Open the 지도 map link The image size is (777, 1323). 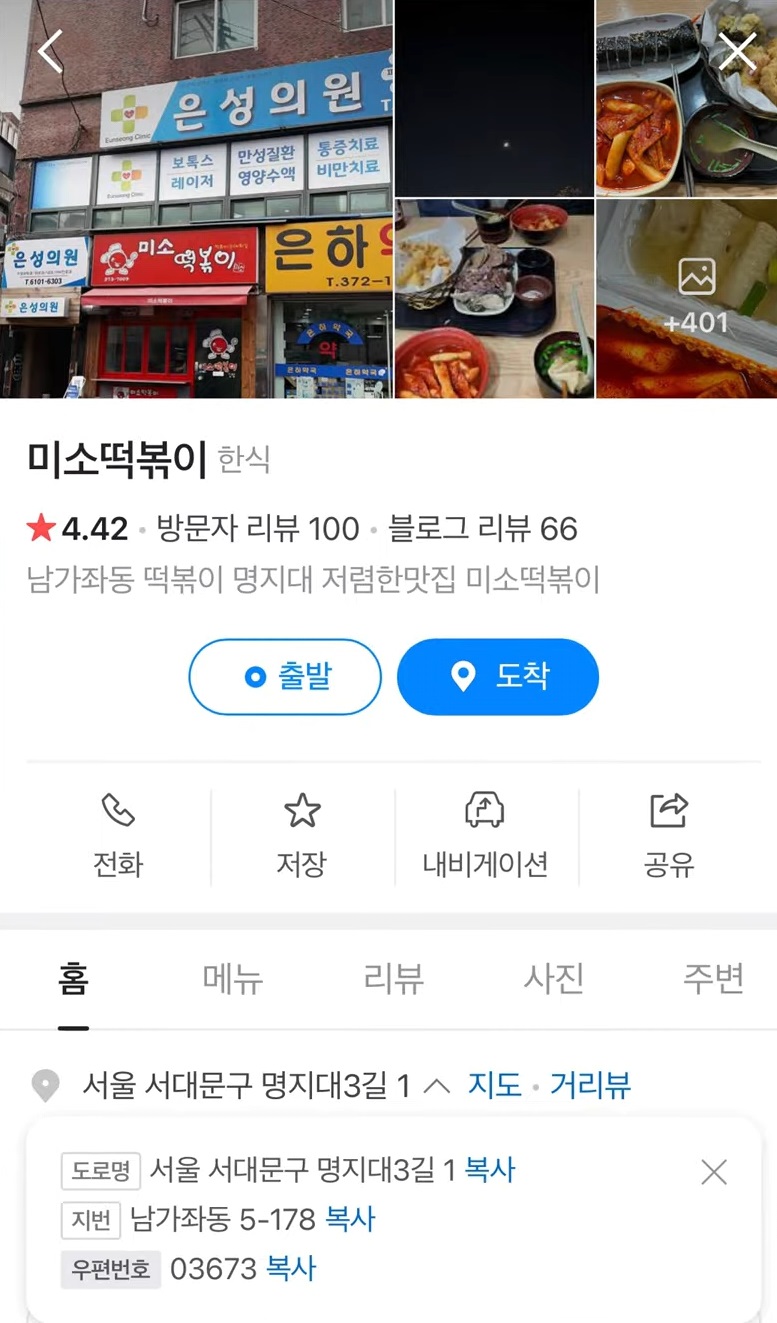tap(496, 1084)
